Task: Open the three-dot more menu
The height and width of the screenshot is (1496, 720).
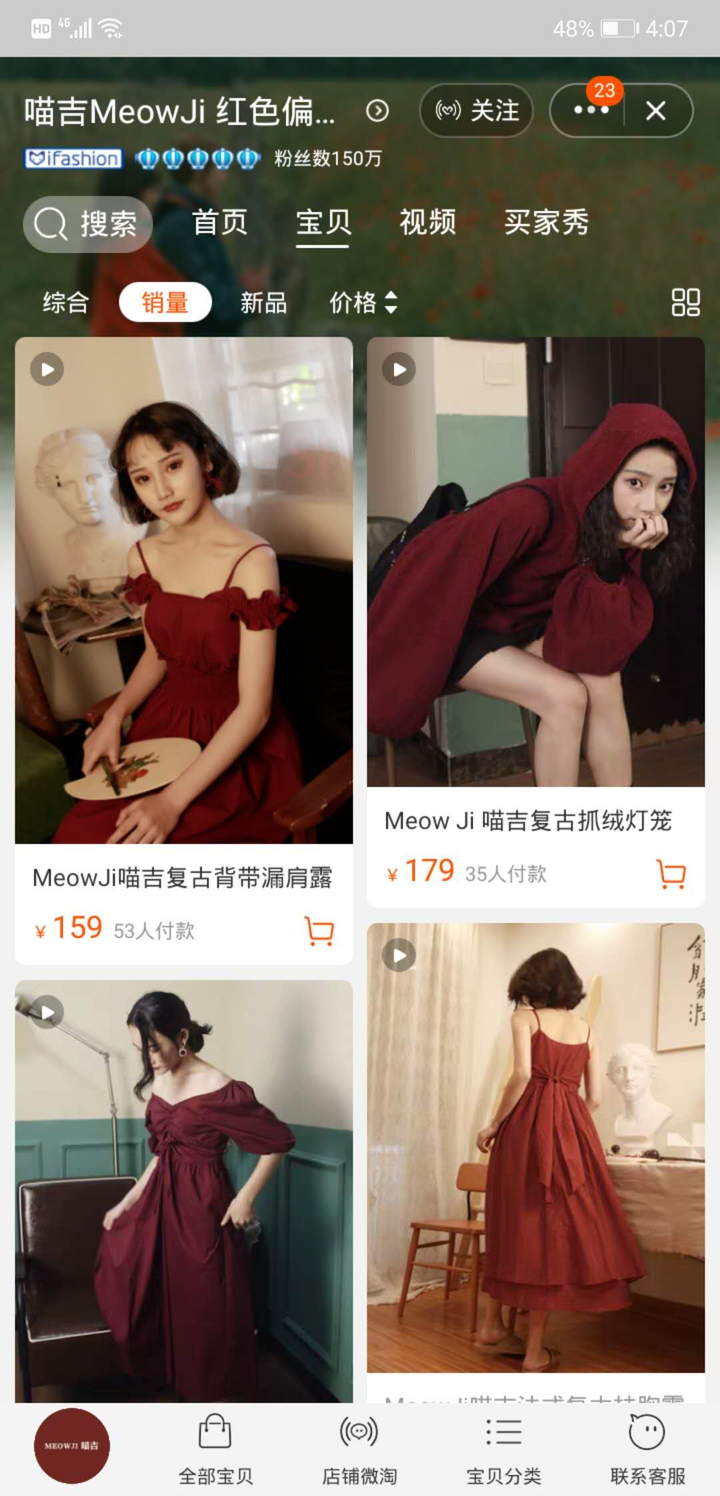Action: point(591,110)
